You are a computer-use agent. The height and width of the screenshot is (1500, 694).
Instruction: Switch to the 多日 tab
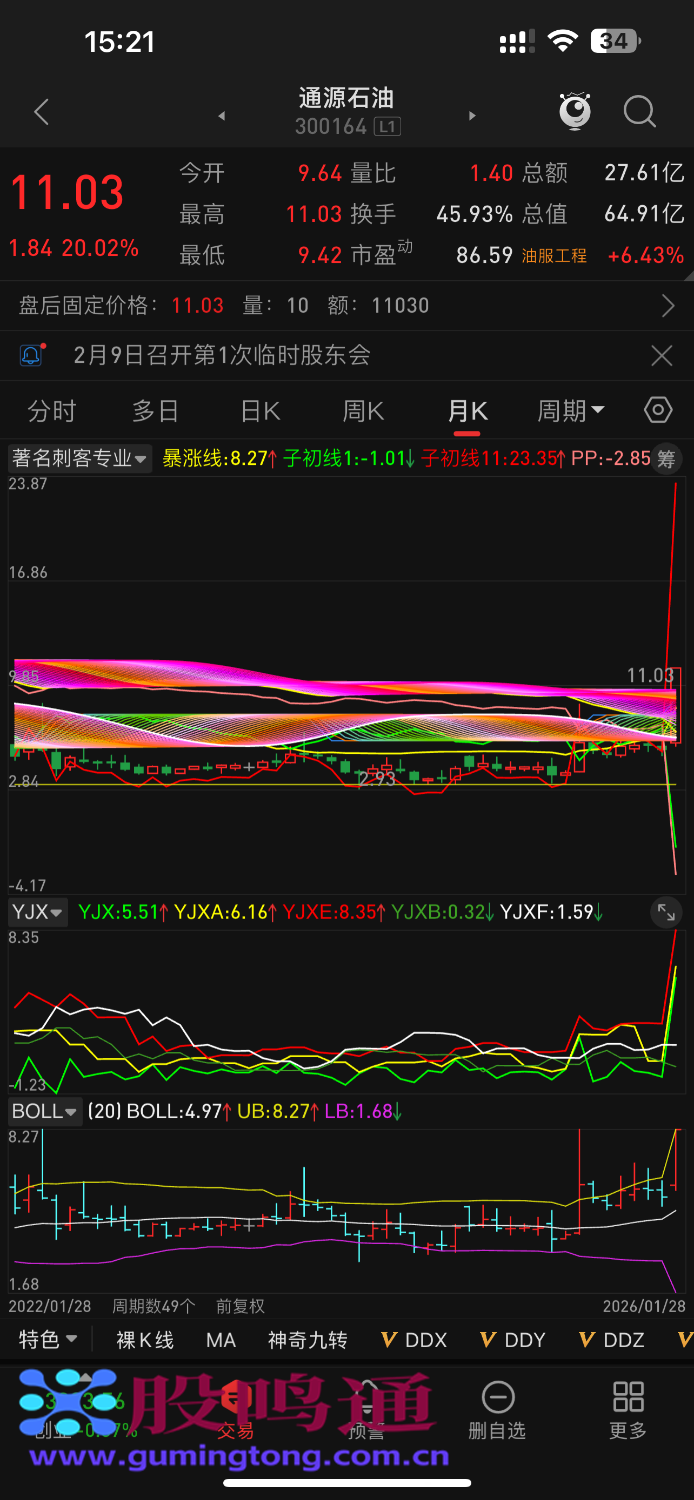click(x=155, y=411)
